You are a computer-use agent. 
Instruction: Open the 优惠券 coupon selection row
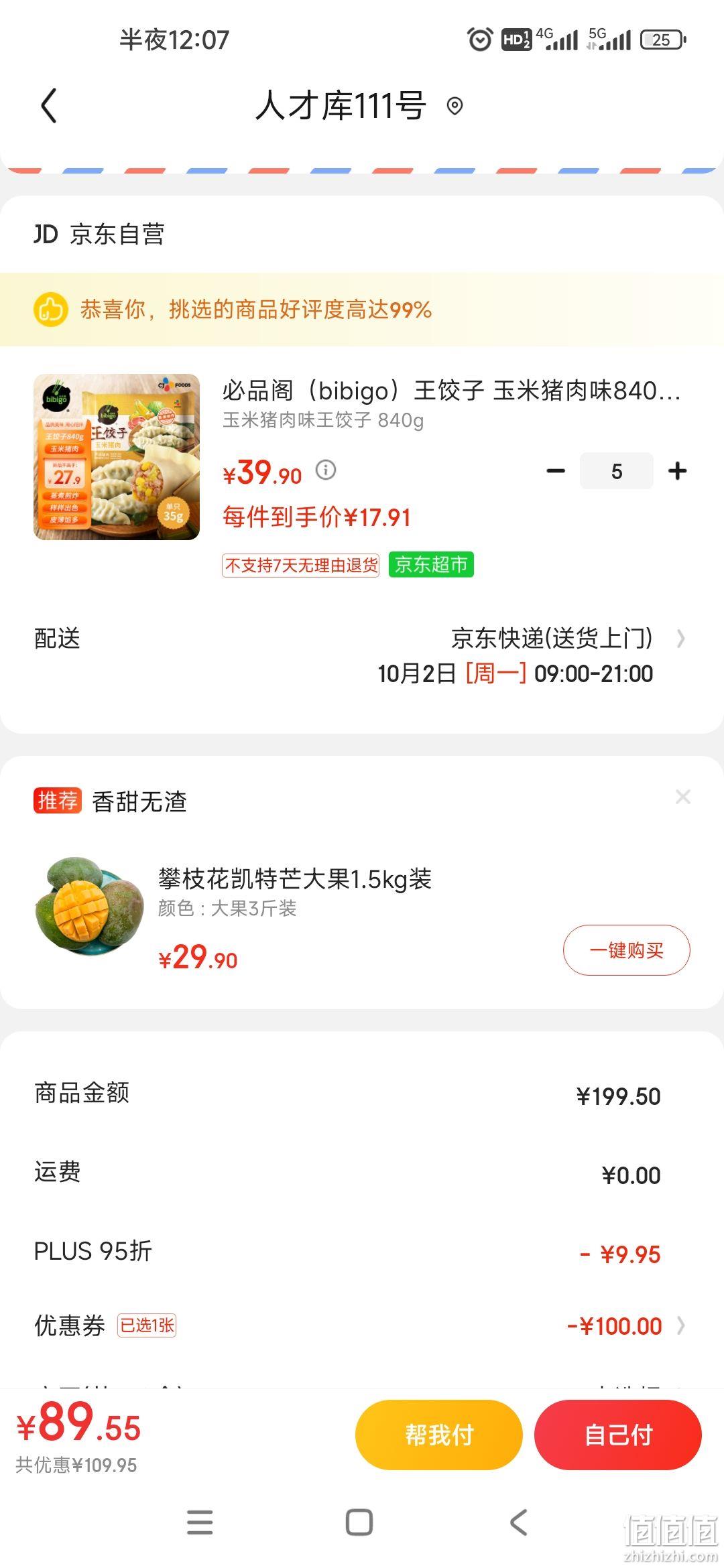click(x=362, y=1325)
